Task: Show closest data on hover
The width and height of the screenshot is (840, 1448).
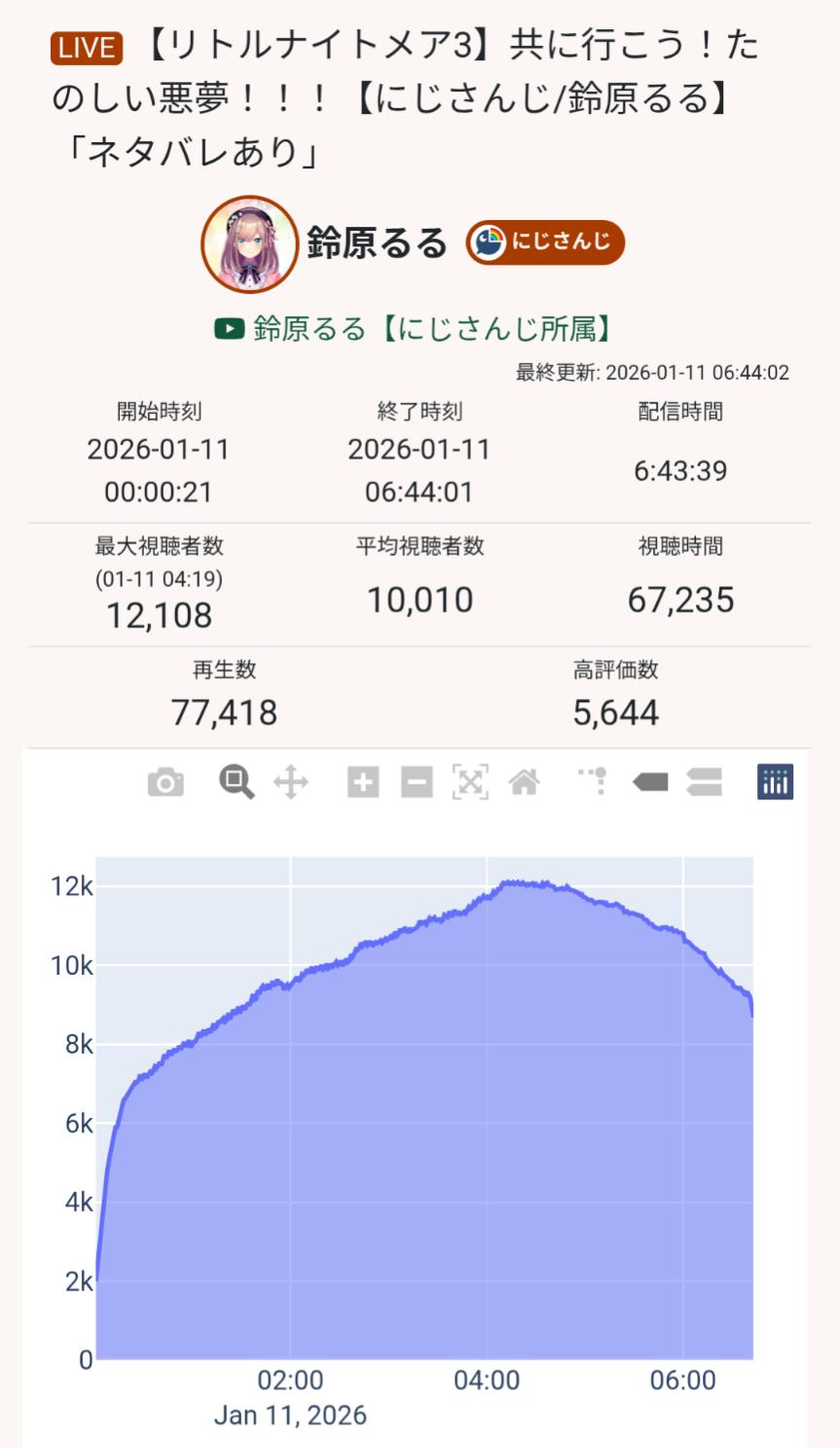Action: pos(650,782)
